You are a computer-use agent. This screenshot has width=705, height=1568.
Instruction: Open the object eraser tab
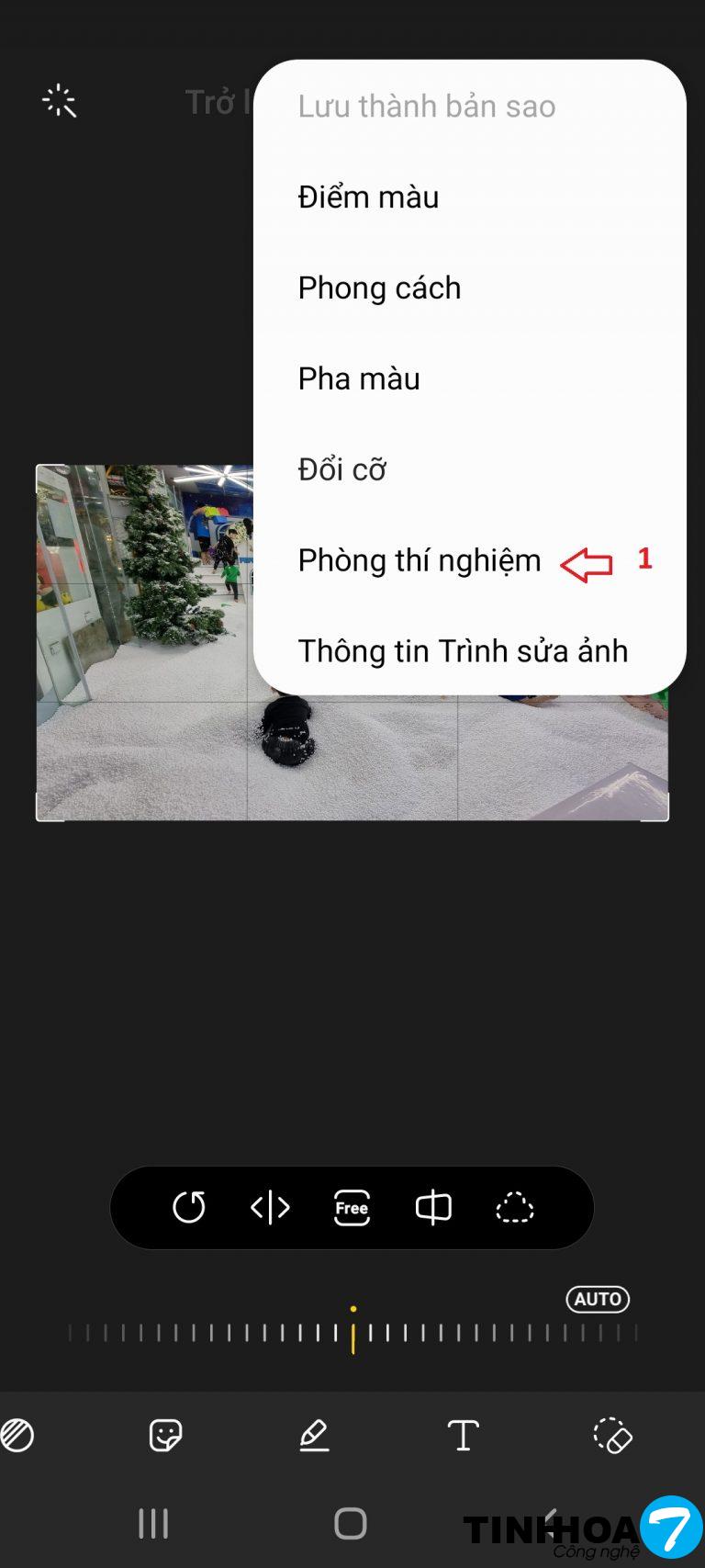(612, 1435)
